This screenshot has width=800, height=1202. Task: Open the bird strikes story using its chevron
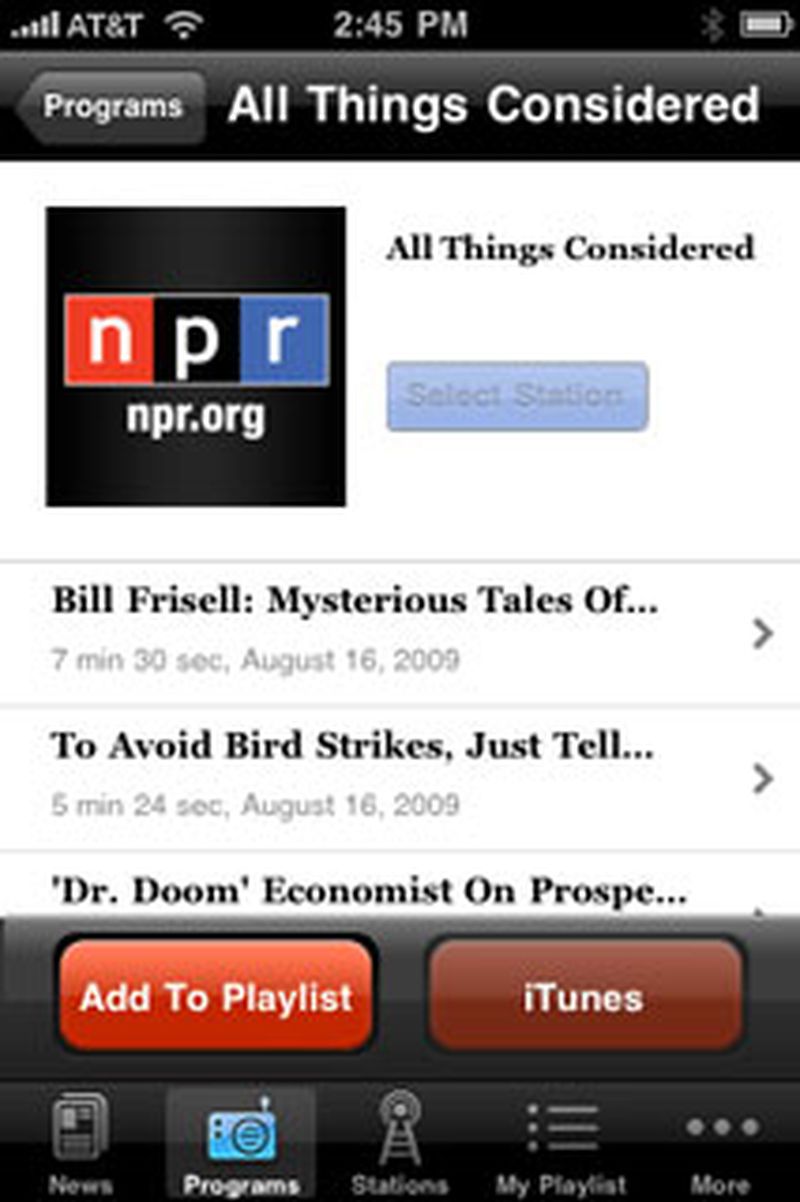tap(764, 777)
